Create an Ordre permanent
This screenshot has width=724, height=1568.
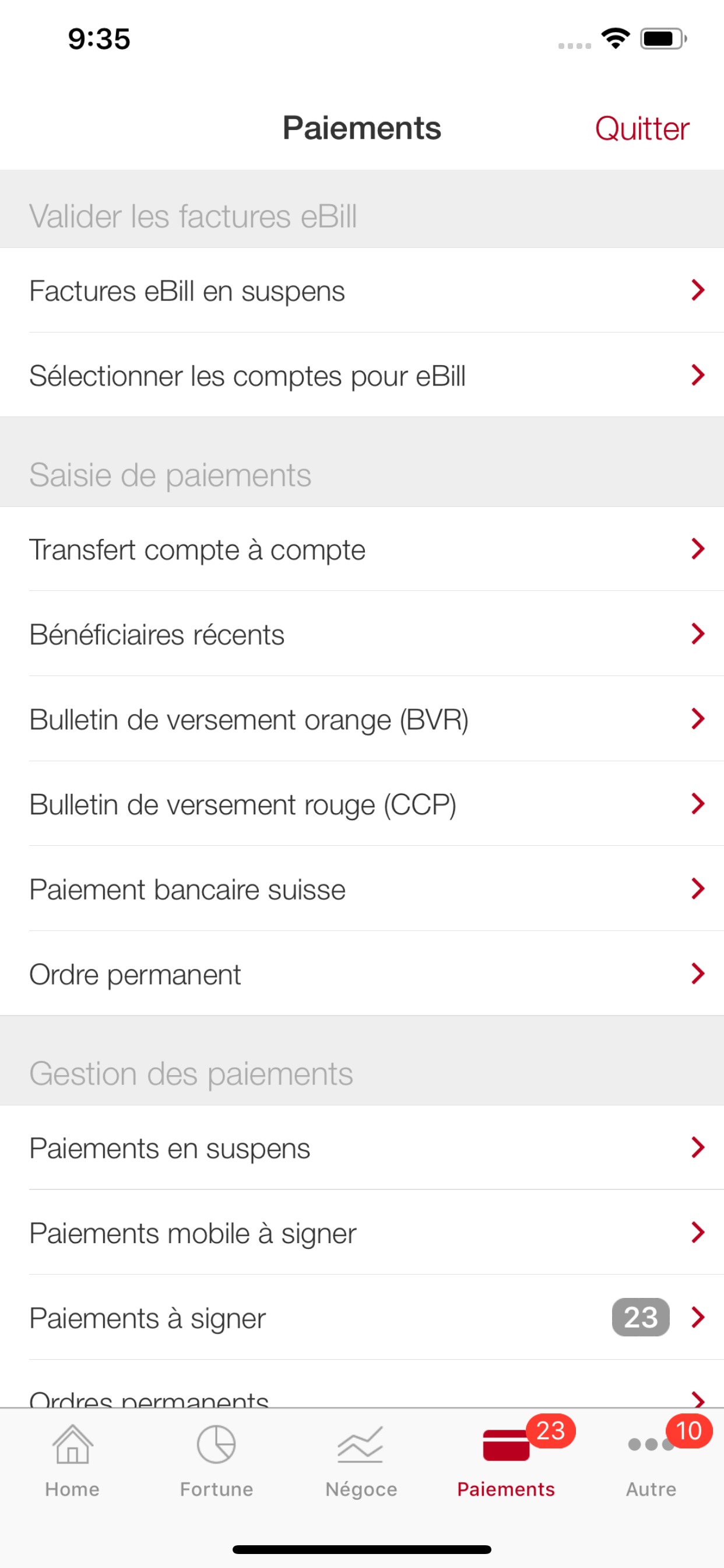tap(362, 974)
